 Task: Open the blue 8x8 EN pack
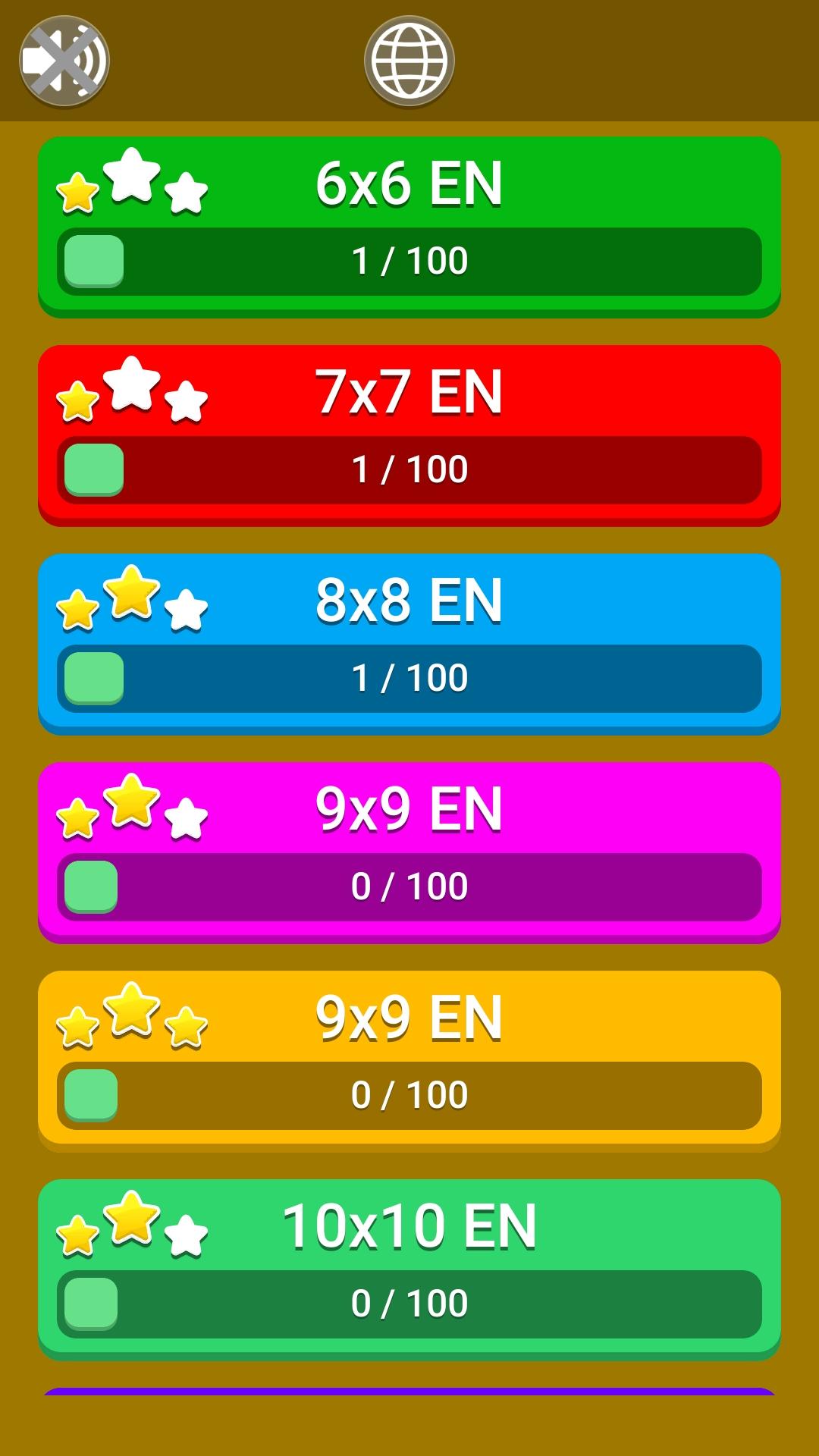[x=409, y=644]
